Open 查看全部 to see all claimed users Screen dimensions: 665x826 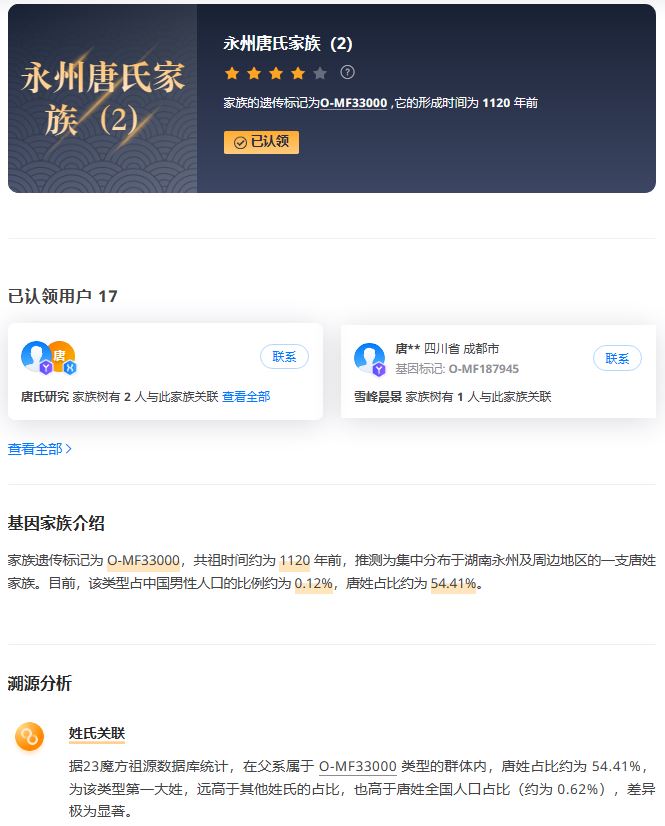coord(40,449)
